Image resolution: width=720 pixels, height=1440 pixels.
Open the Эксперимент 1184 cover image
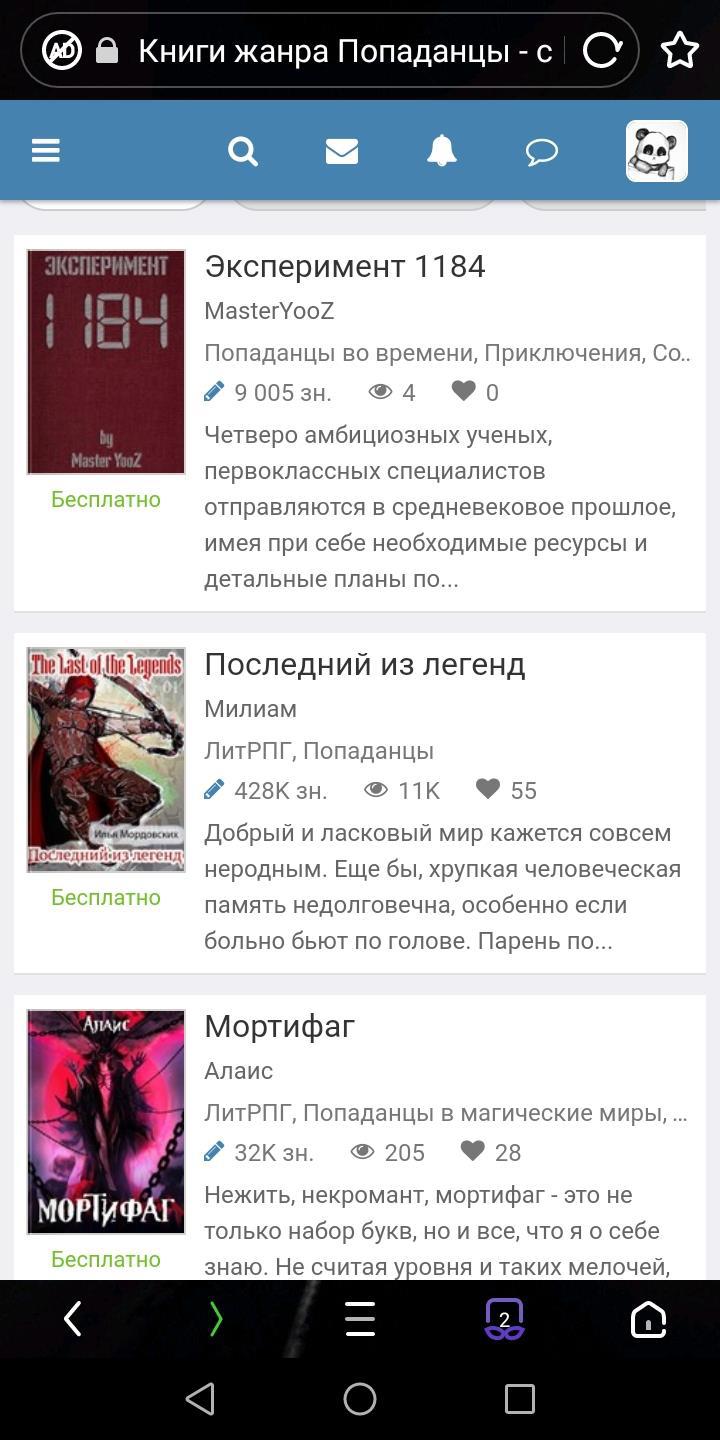(106, 362)
